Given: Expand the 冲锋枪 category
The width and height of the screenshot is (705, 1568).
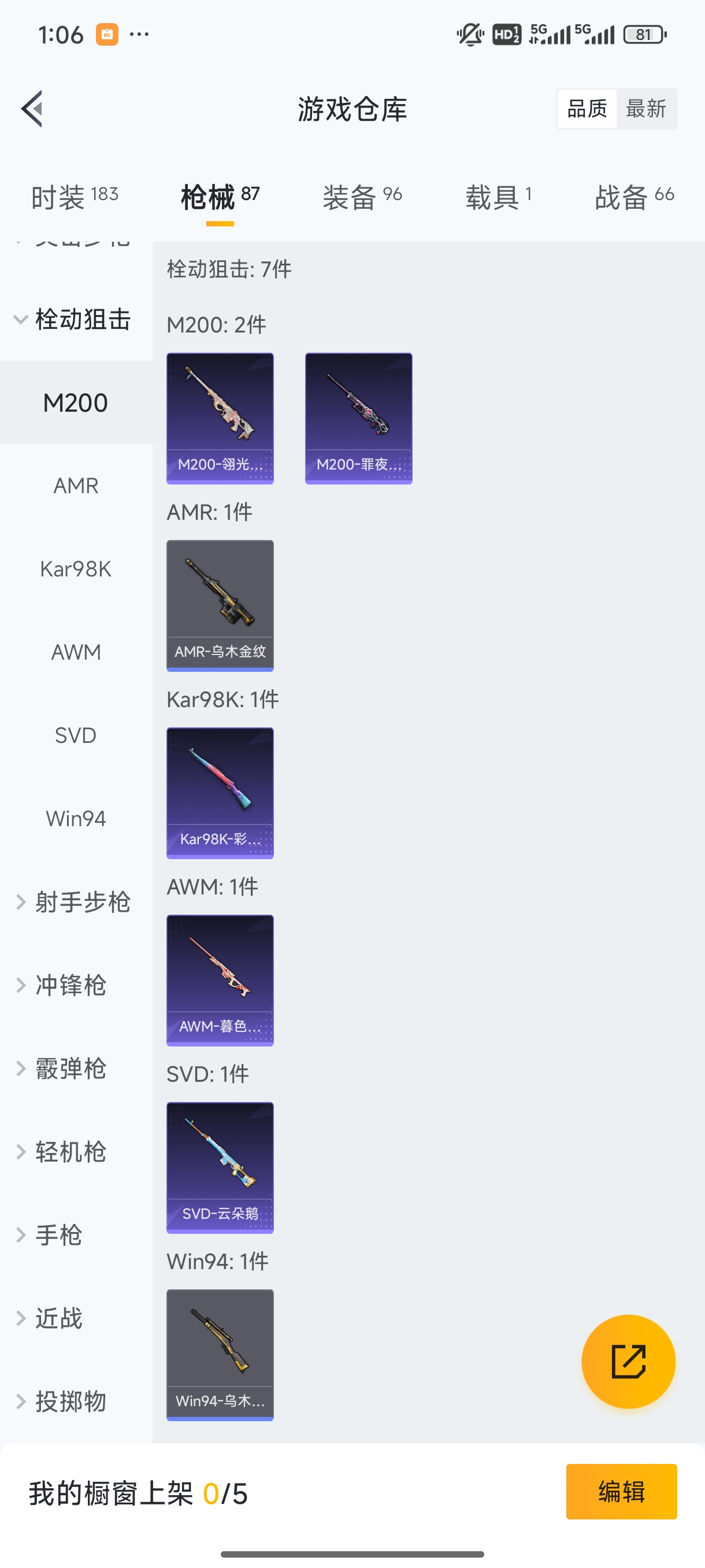Looking at the screenshot, I should (x=70, y=985).
